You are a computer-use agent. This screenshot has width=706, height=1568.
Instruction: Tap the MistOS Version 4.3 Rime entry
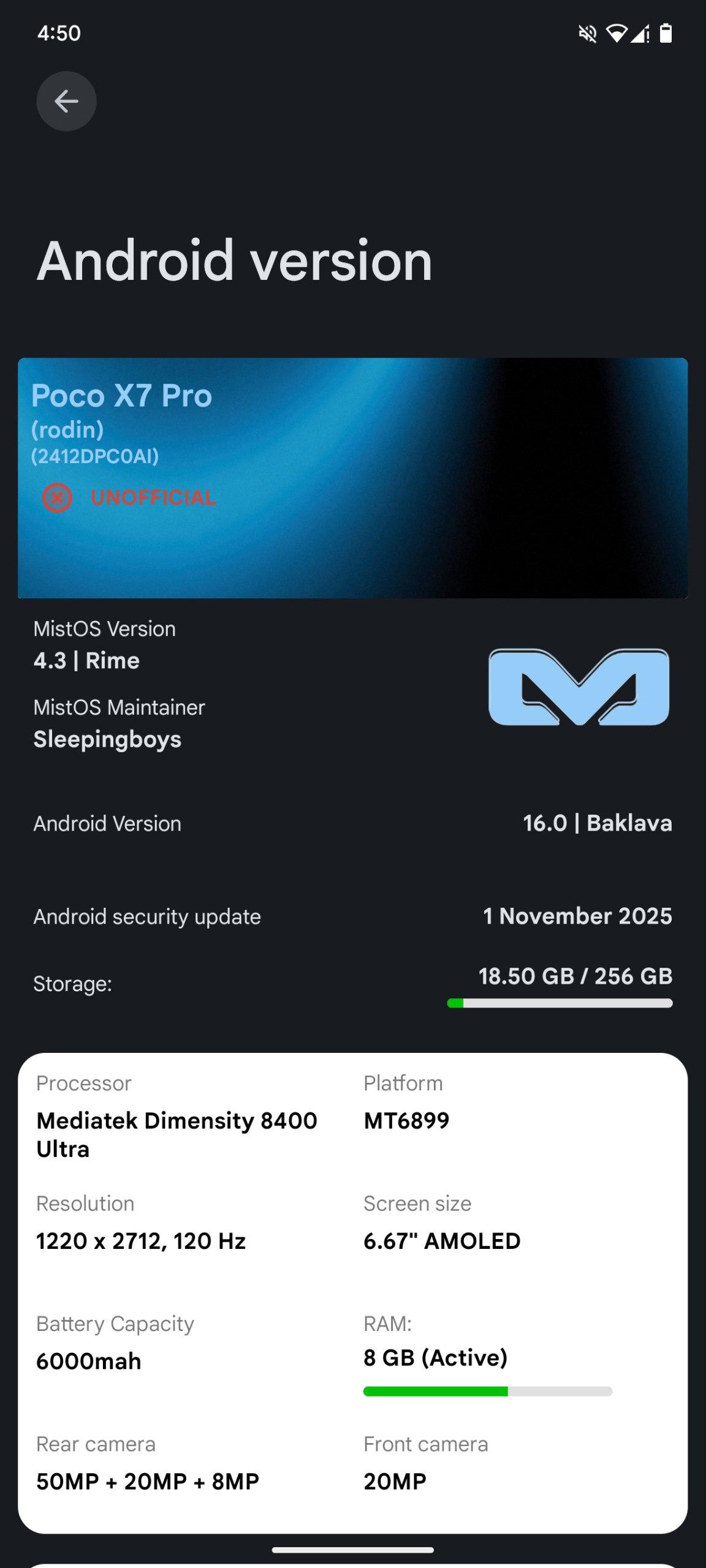coord(104,646)
